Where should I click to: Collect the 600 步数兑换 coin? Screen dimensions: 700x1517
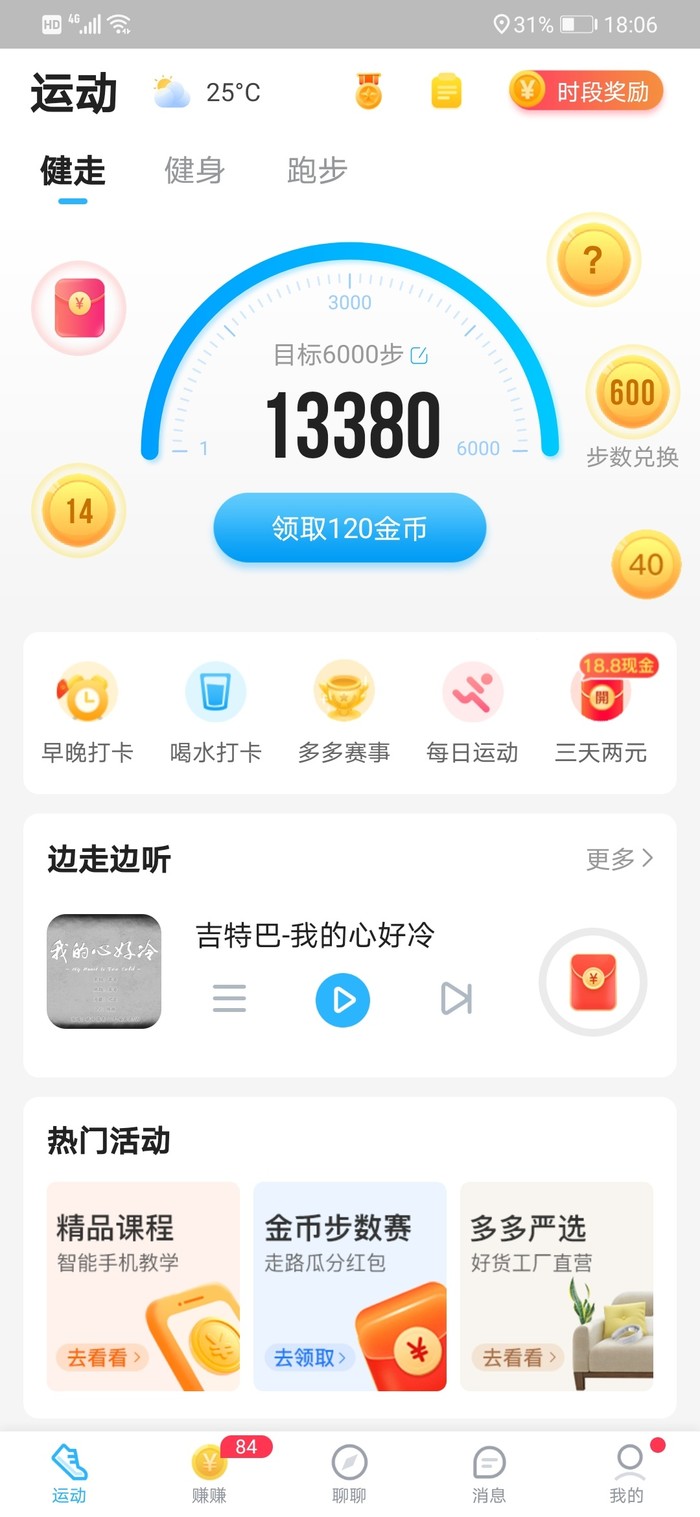click(x=632, y=393)
